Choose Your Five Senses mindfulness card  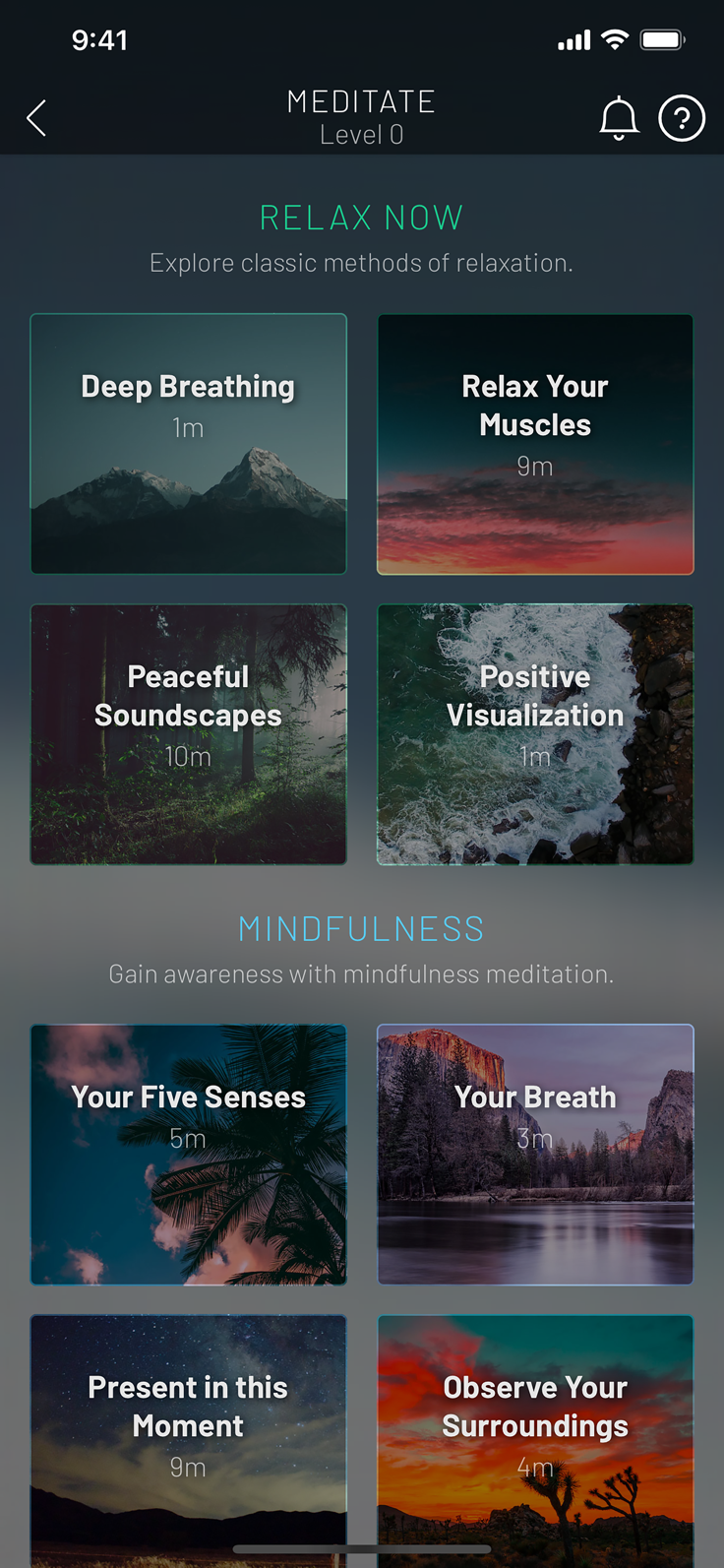tap(188, 1154)
